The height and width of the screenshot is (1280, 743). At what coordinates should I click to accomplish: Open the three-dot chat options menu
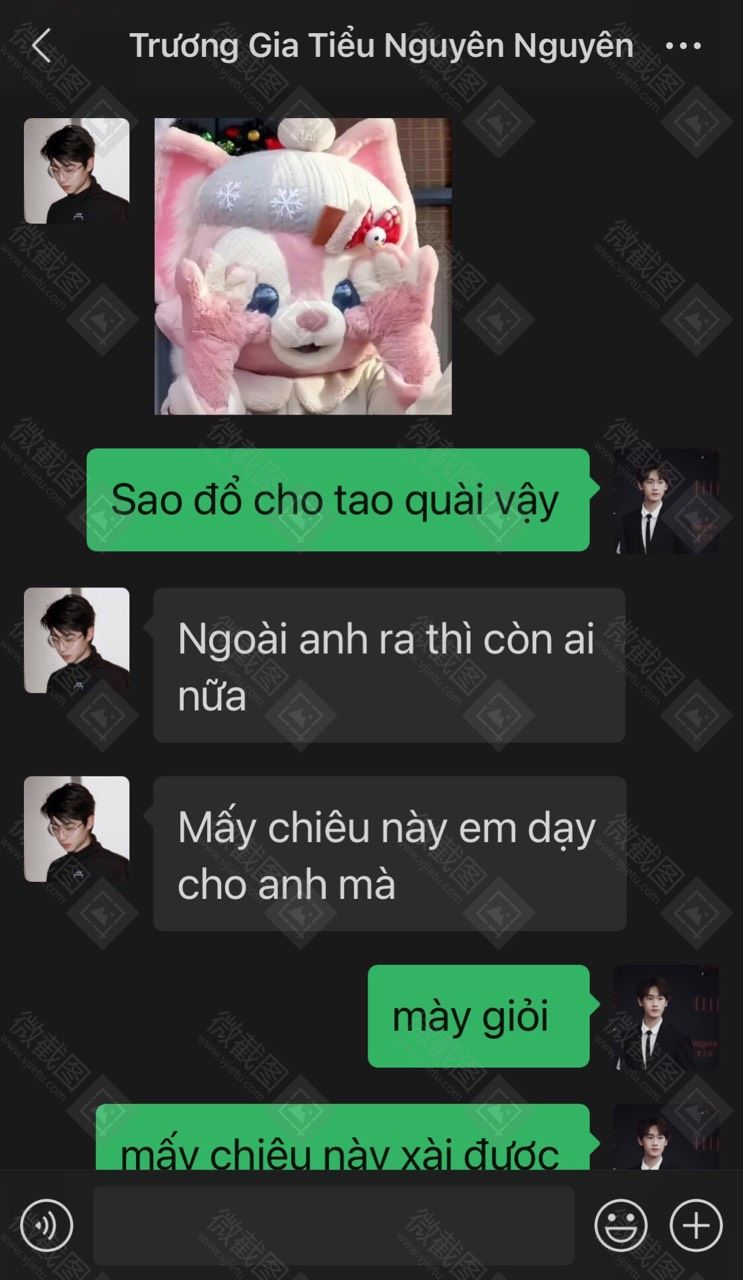point(683,46)
